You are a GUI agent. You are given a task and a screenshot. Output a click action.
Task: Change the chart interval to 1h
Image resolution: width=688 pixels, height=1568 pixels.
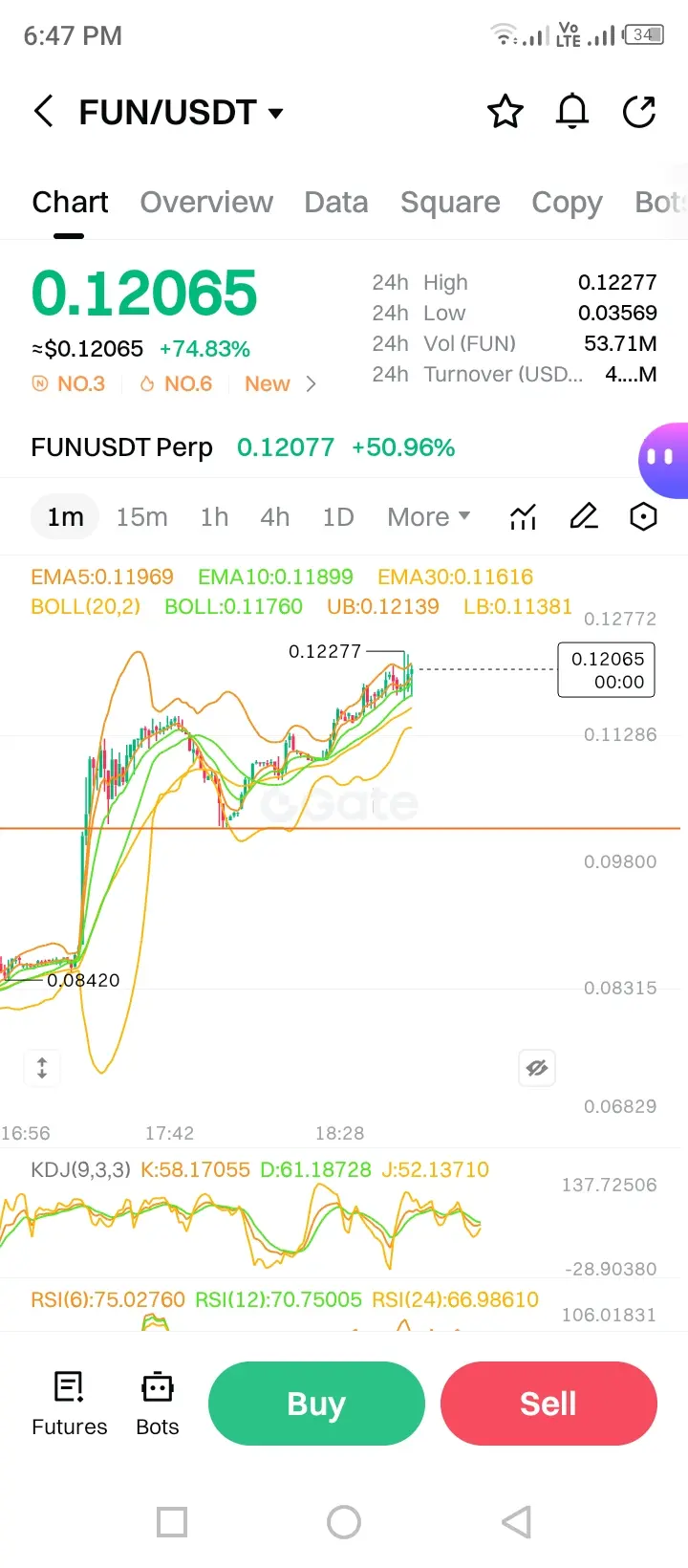click(x=214, y=517)
